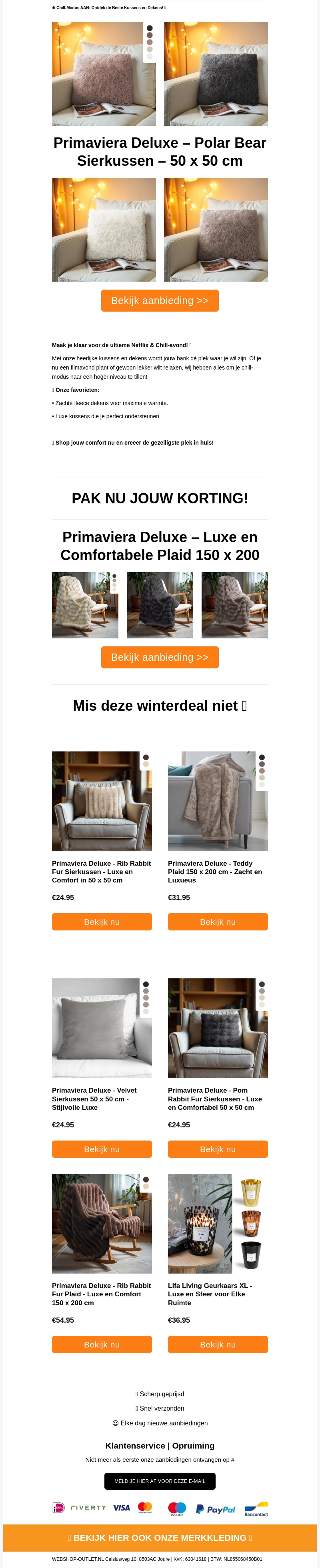View the Velvet Sierkussen product image
320x1568 pixels.
tap(102, 1028)
